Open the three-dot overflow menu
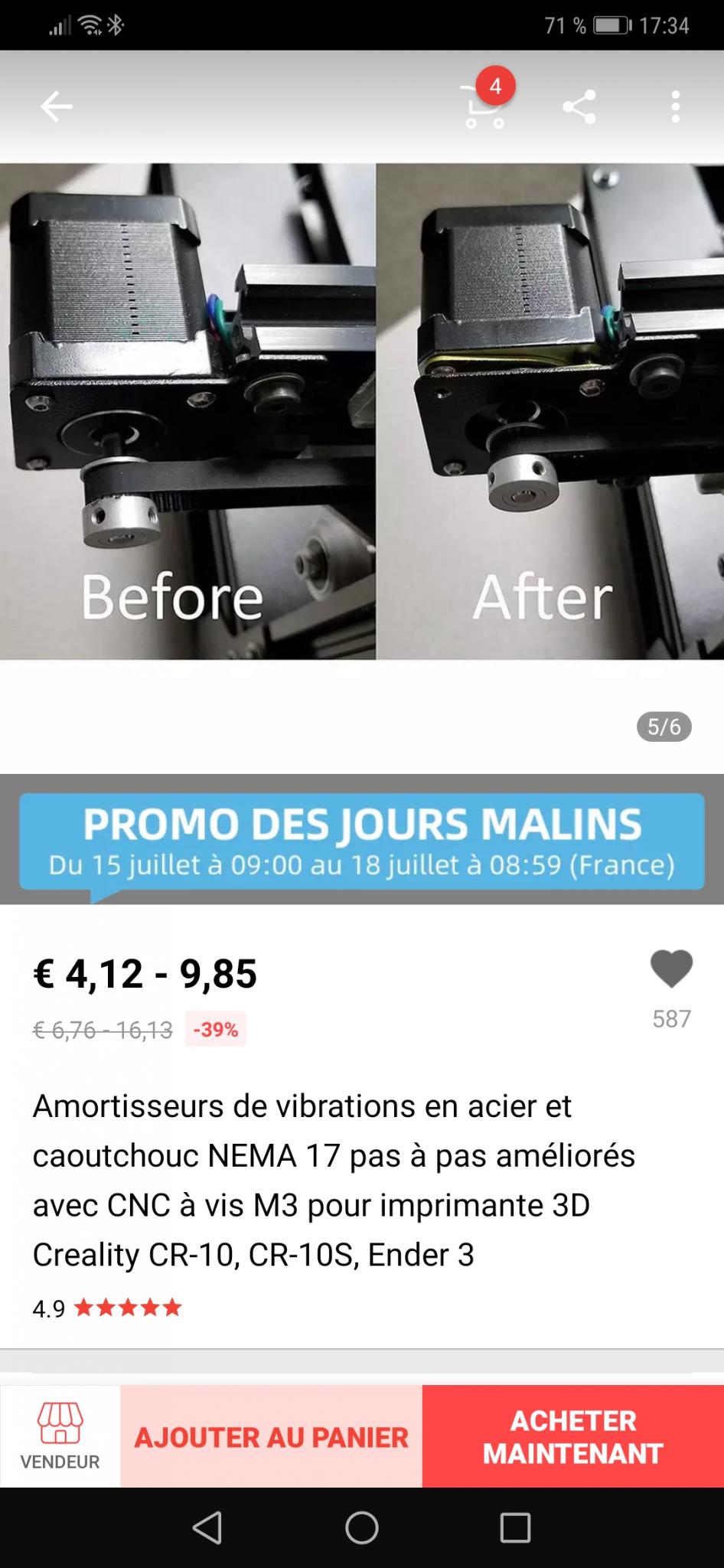 coord(675,106)
